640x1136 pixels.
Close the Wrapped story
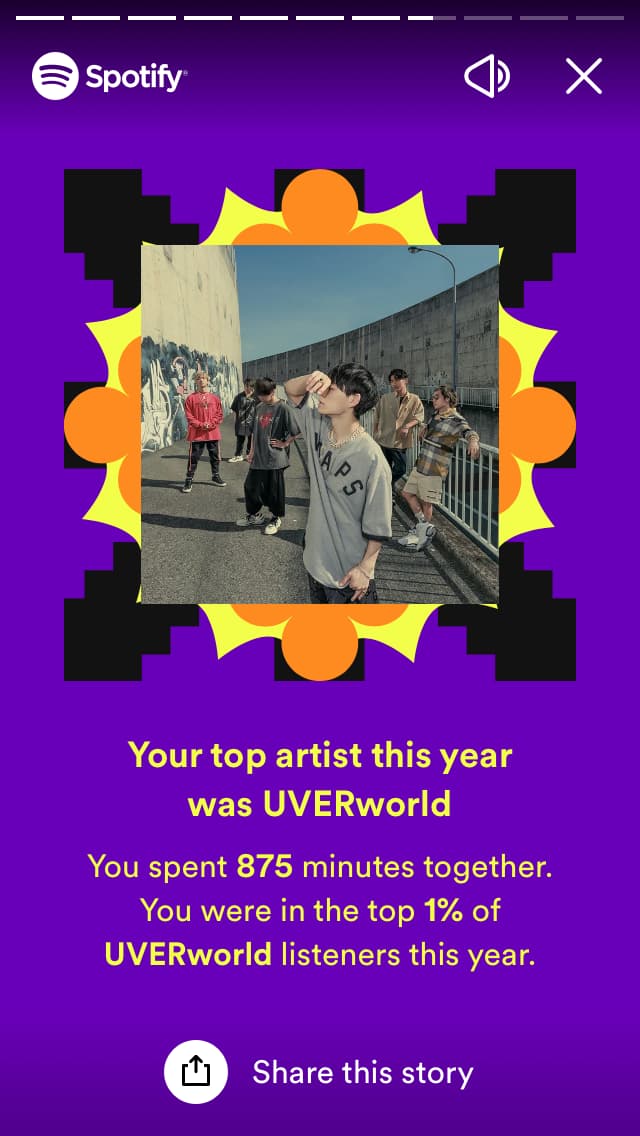tap(583, 76)
